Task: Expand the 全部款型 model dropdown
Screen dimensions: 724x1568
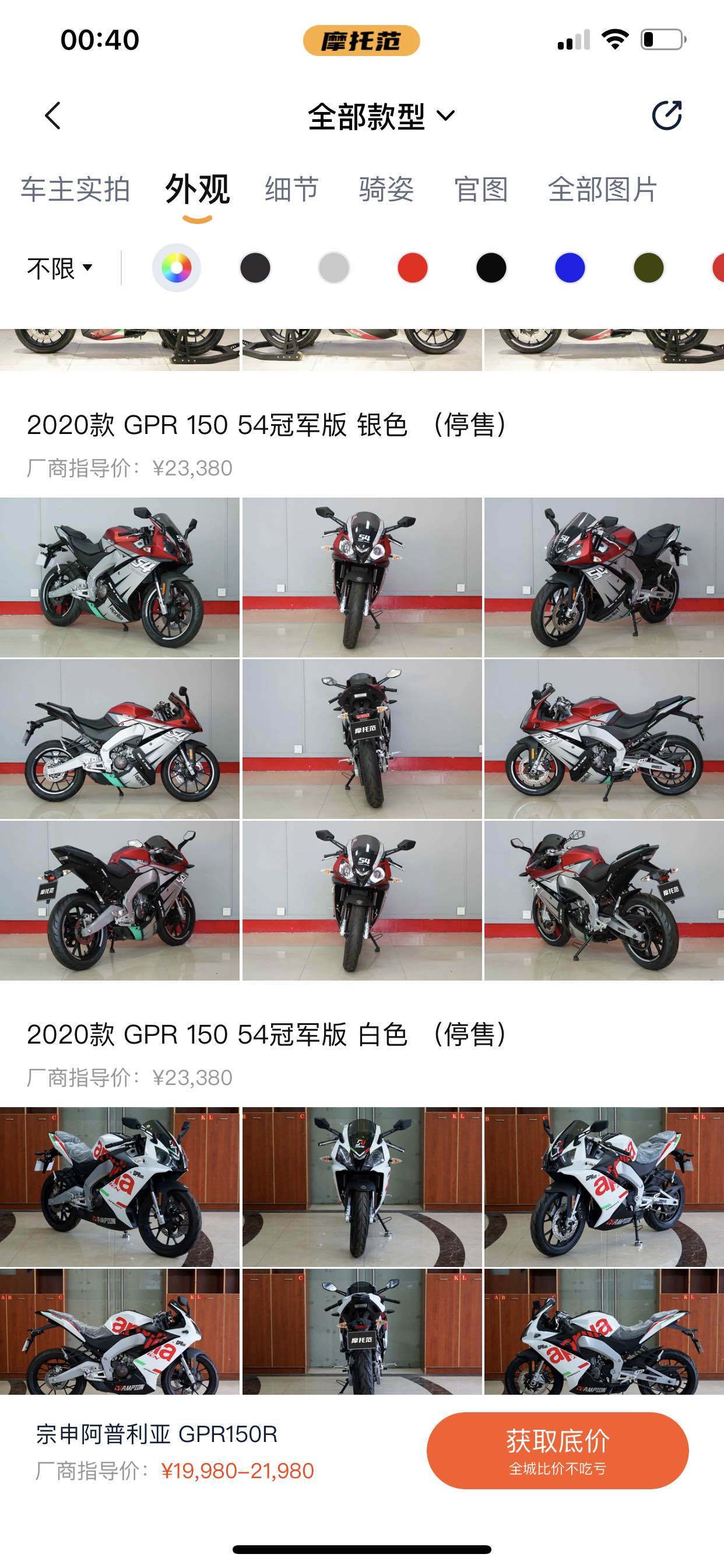Action: point(381,116)
